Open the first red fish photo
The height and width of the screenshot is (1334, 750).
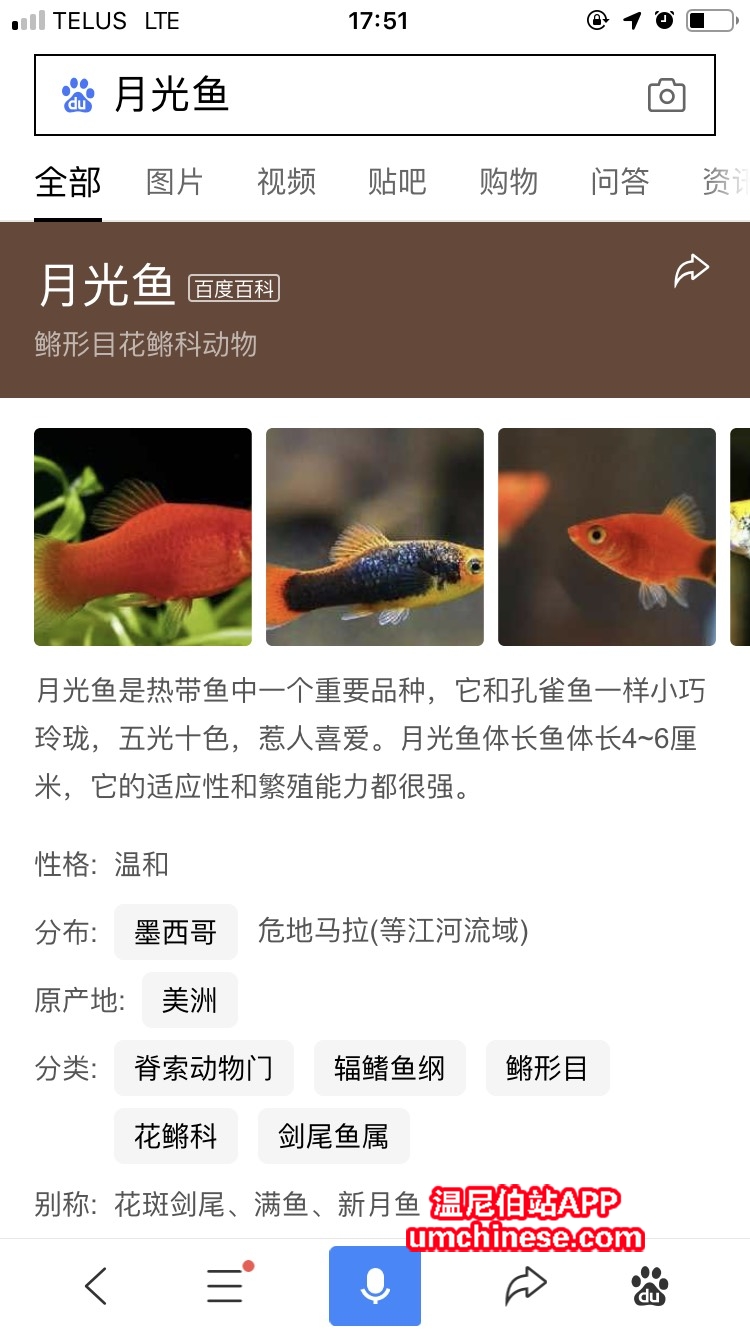tap(143, 537)
